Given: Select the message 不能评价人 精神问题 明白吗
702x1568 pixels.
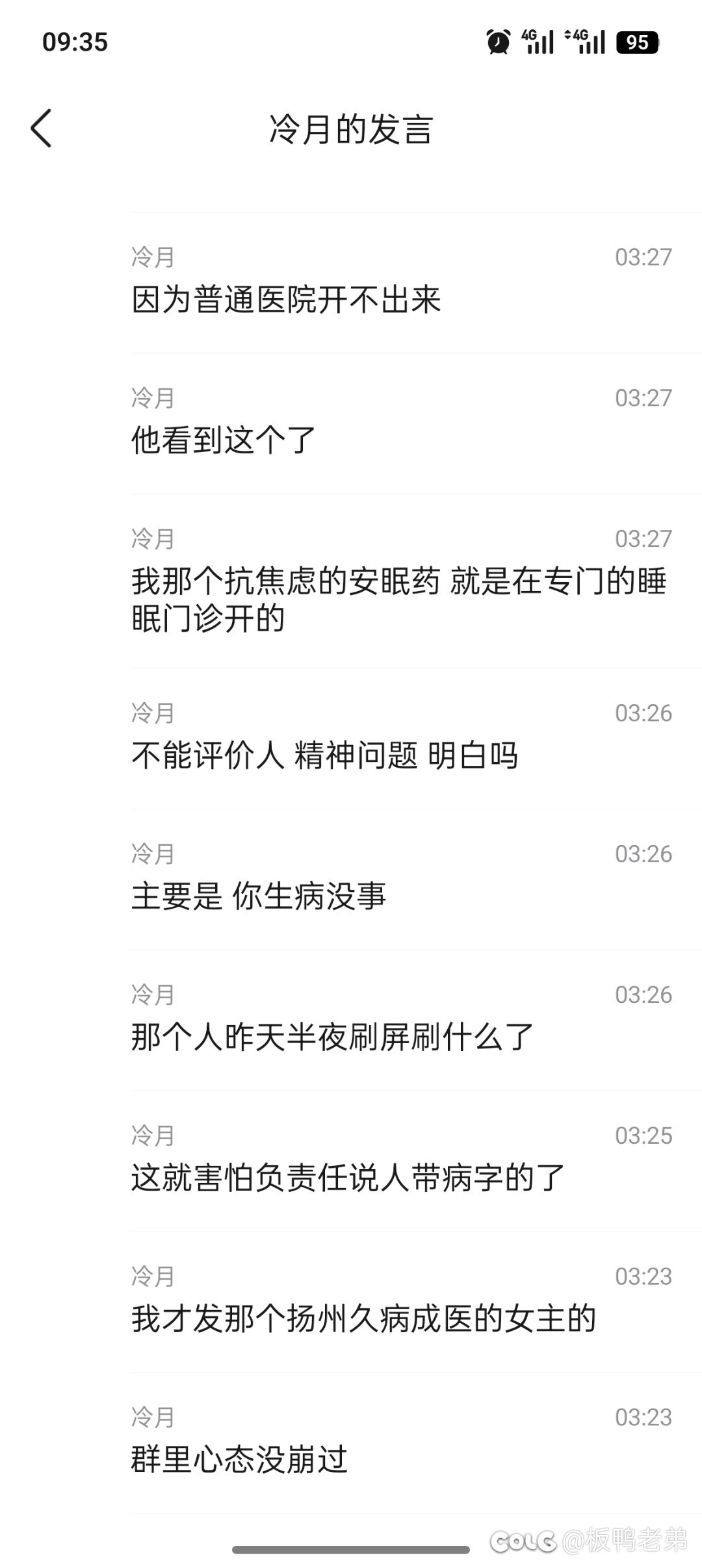Looking at the screenshot, I should (324, 755).
